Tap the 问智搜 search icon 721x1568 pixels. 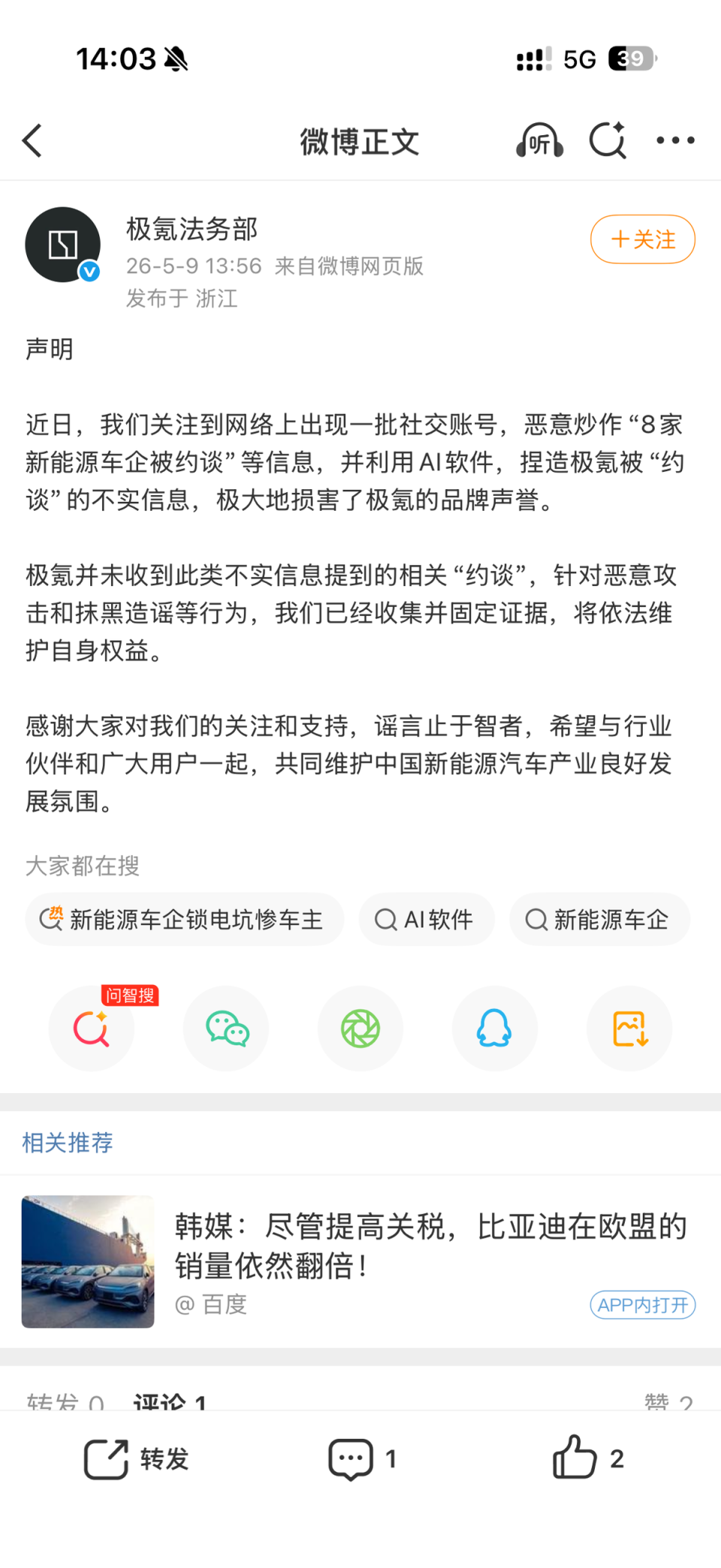[x=92, y=1029]
